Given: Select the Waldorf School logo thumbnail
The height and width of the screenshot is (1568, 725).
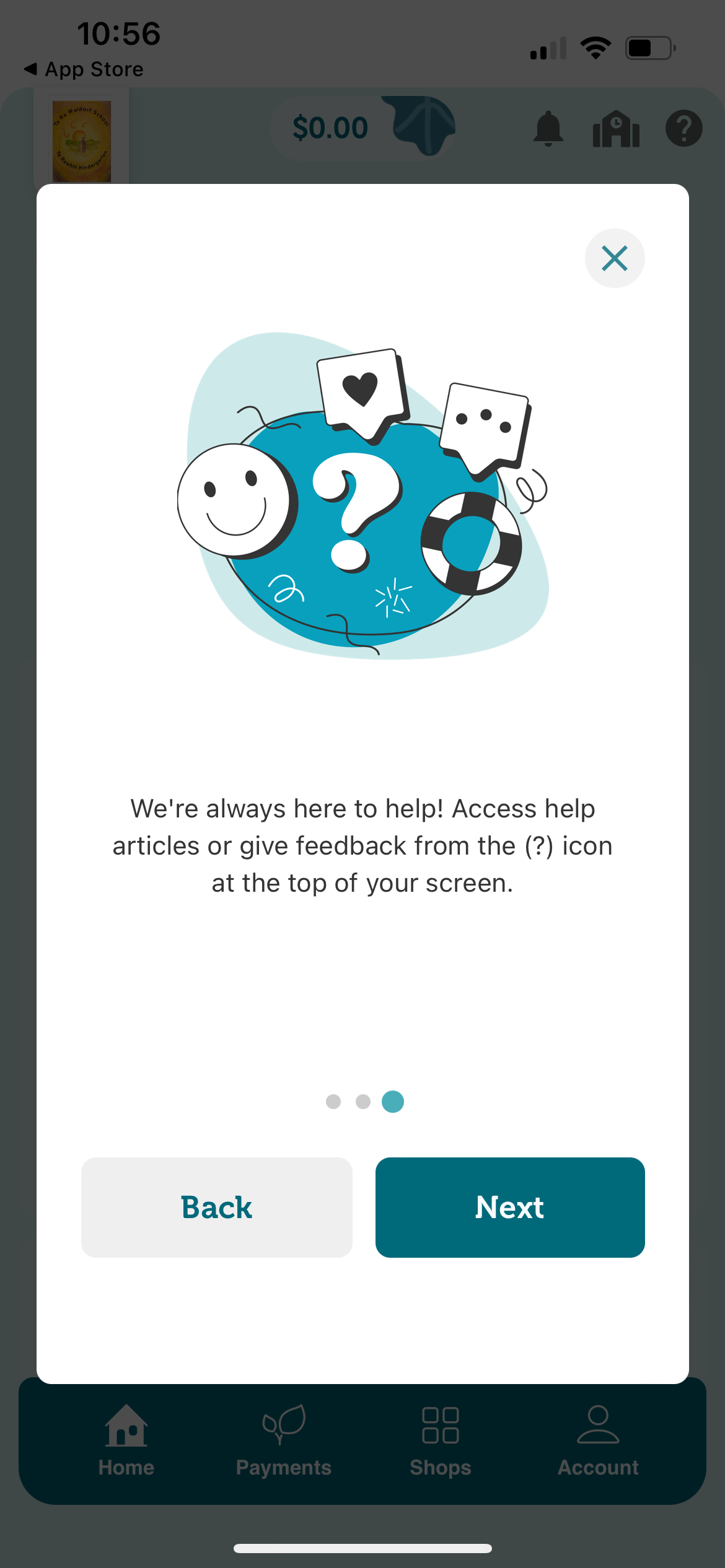Looking at the screenshot, I should click(x=81, y=141).
